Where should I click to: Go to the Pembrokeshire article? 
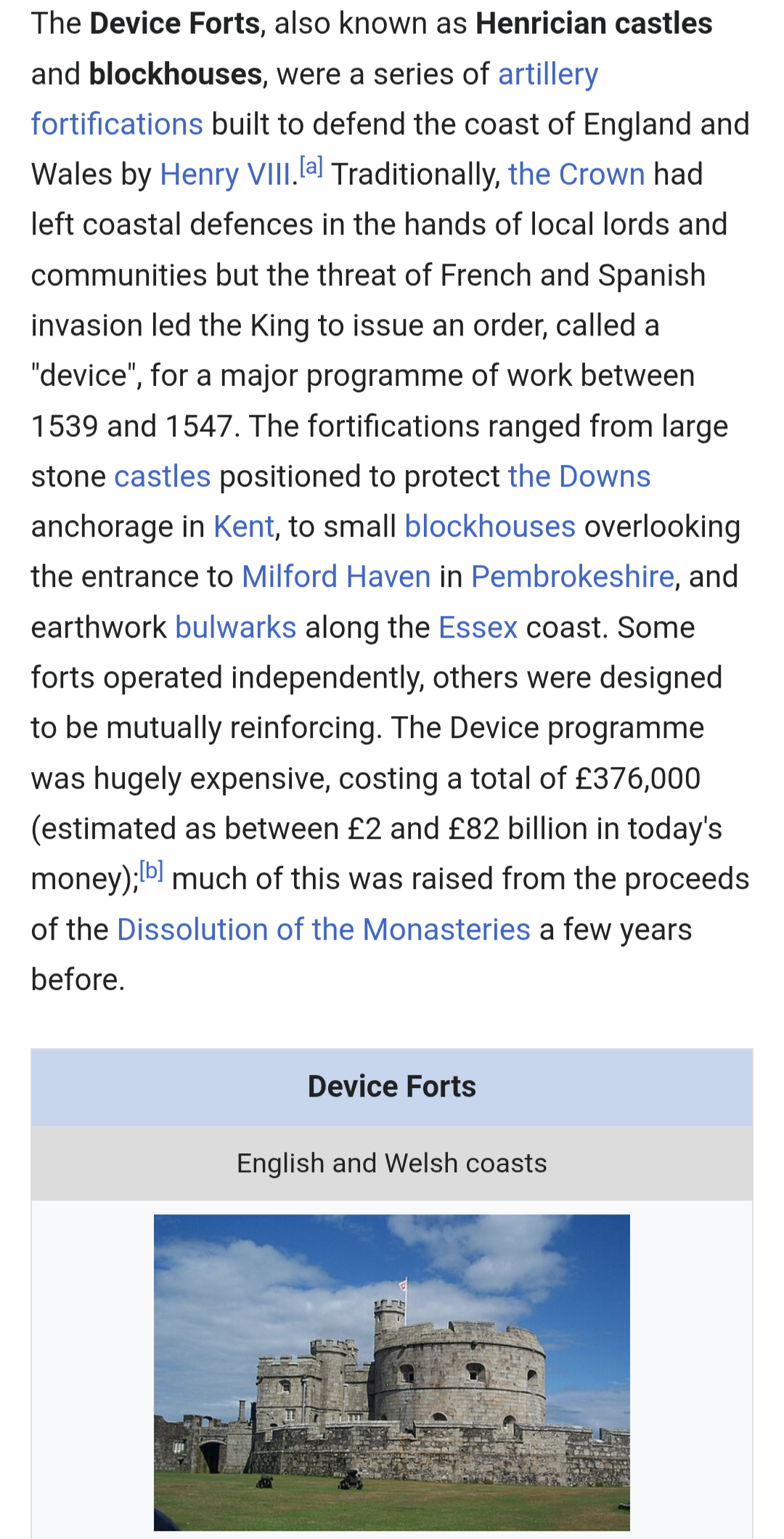[x=572, y=577]
